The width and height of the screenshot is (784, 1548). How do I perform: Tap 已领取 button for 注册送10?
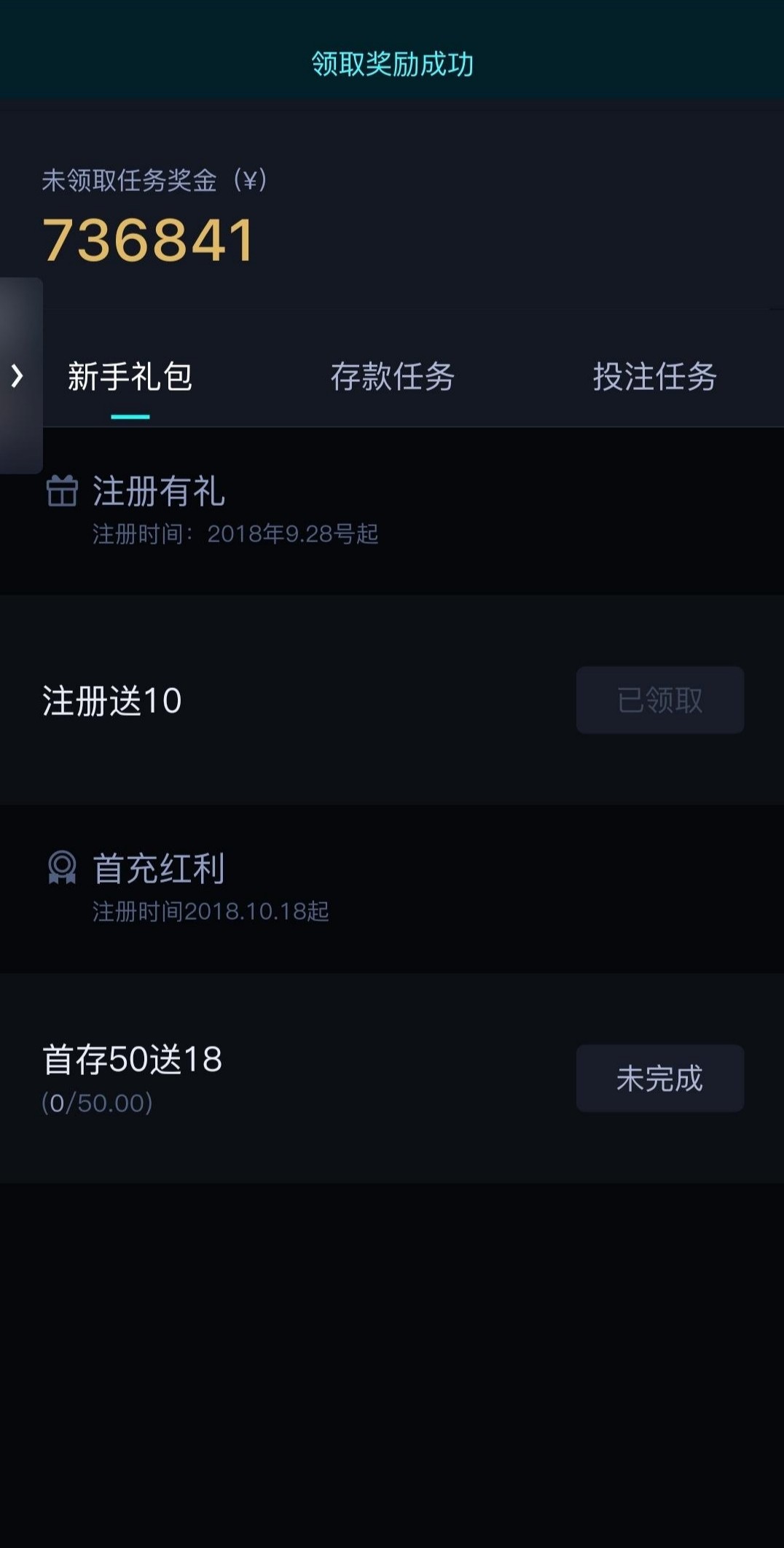659,700
